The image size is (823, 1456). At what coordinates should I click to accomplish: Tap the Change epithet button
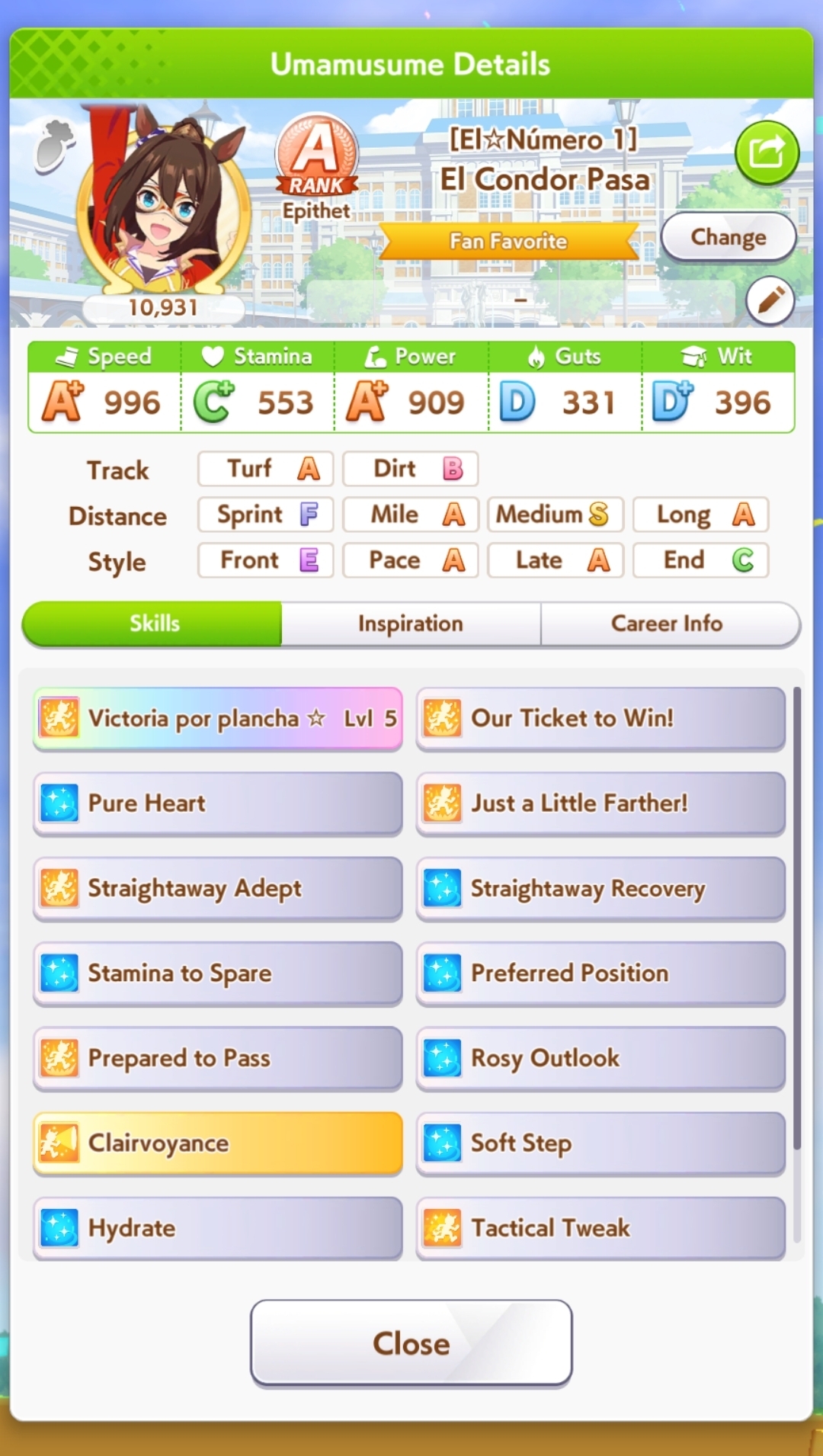coord(728,237)
